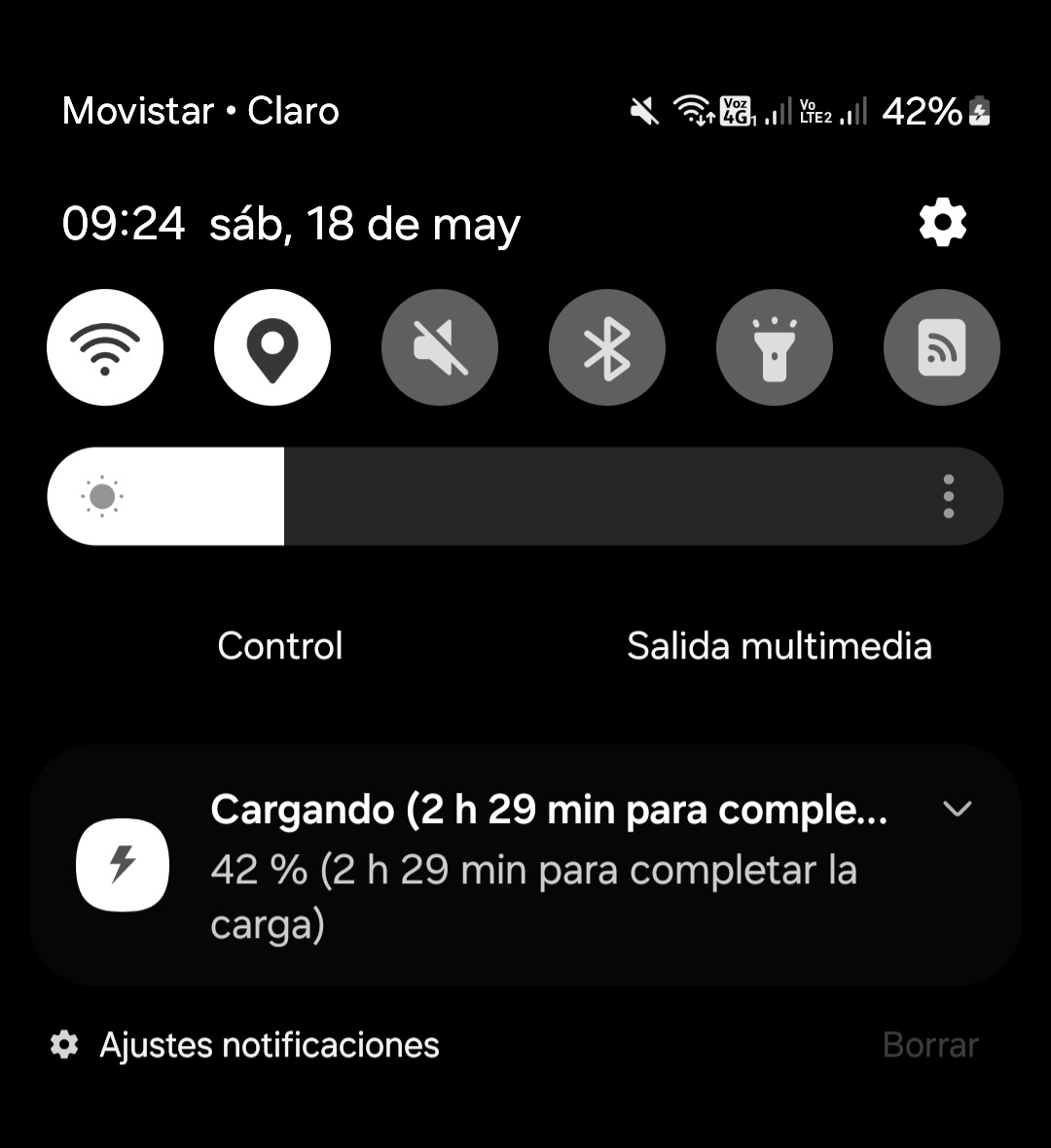Viewport: 1051px width, 1148px height.
Task: Tap the muted sound icon
Action: pos(440,347)
